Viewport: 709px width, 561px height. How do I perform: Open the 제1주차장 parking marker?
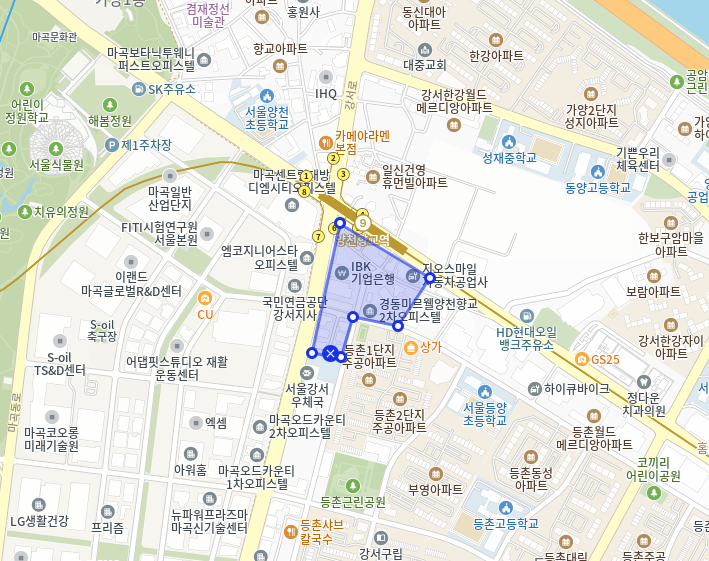click(x=112, y=145)
